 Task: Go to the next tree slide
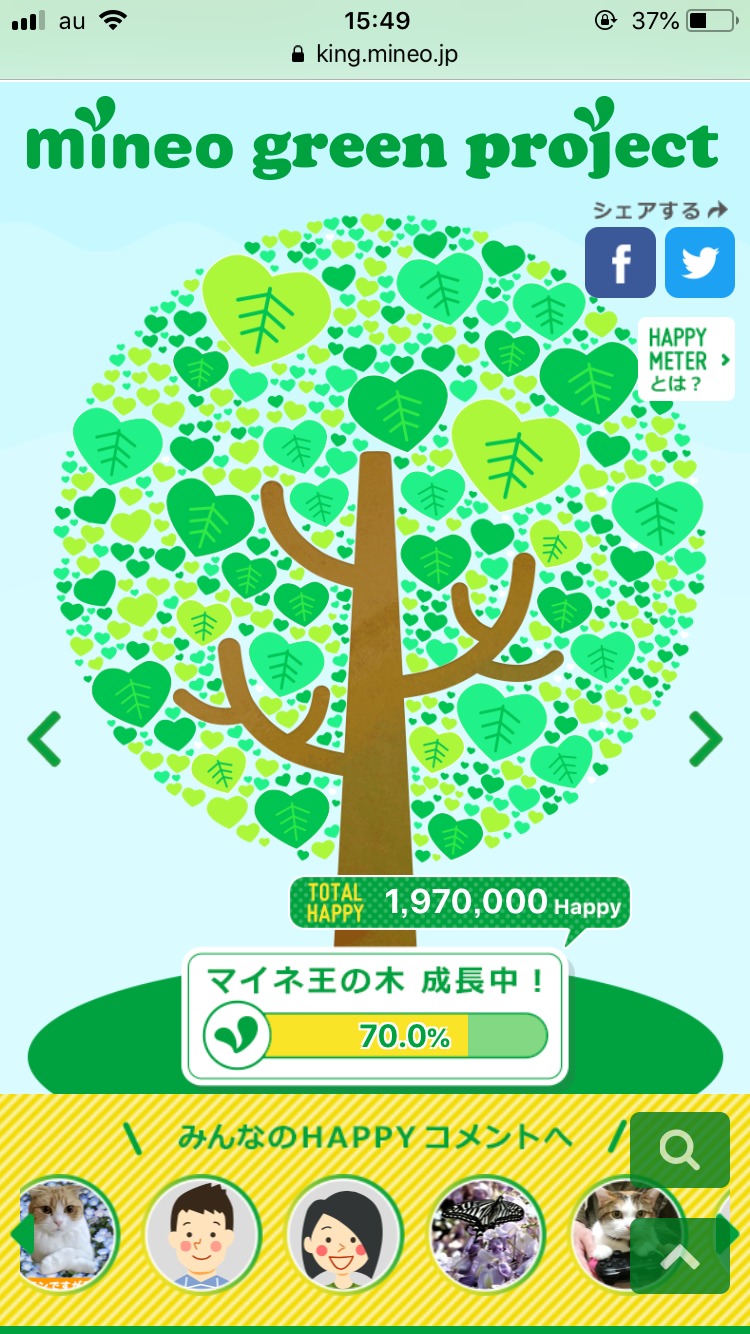pyautogui.click(x=706, y=739)
